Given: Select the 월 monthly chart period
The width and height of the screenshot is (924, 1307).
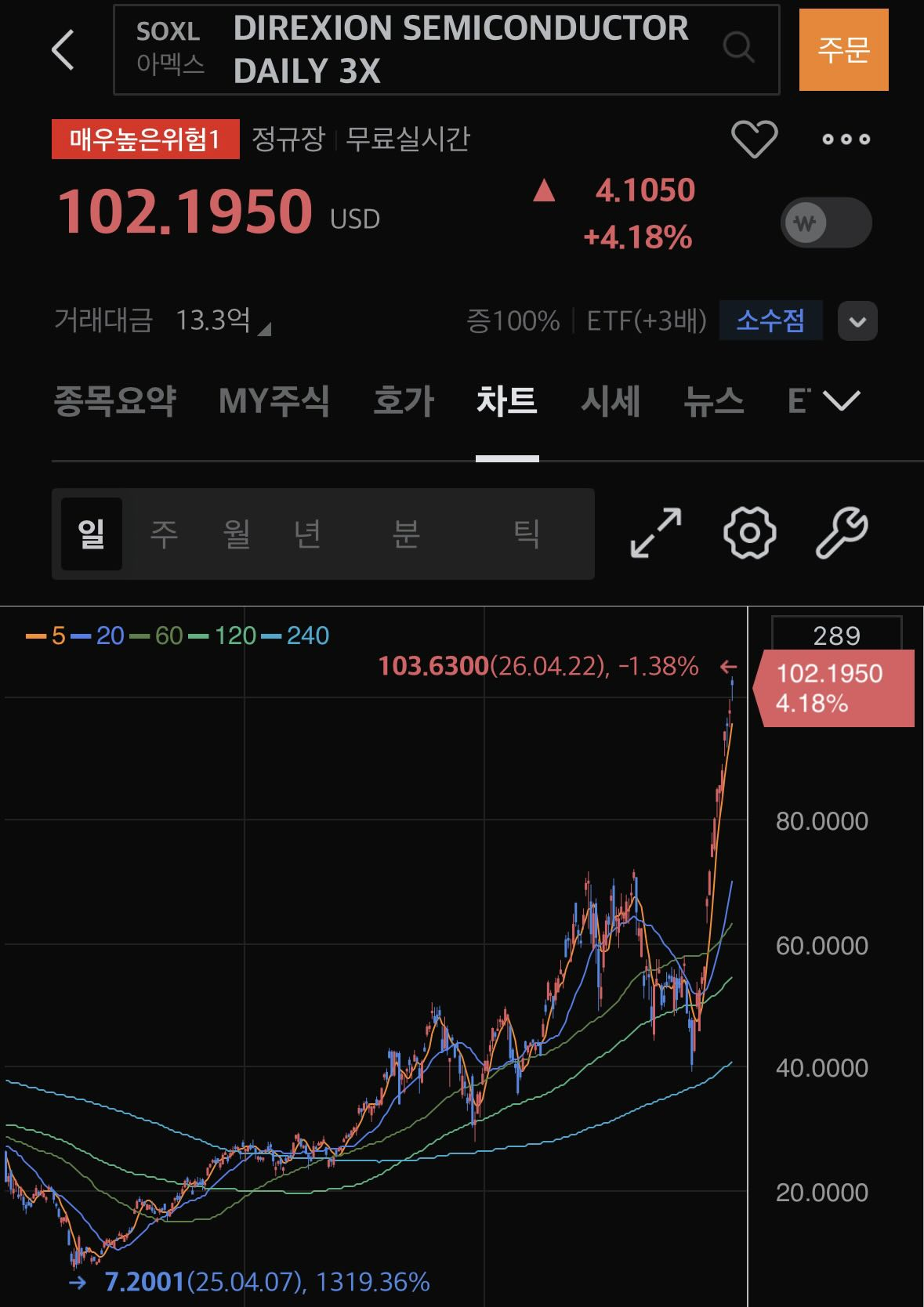Looking at the screenshot, I should click(236, 534).
